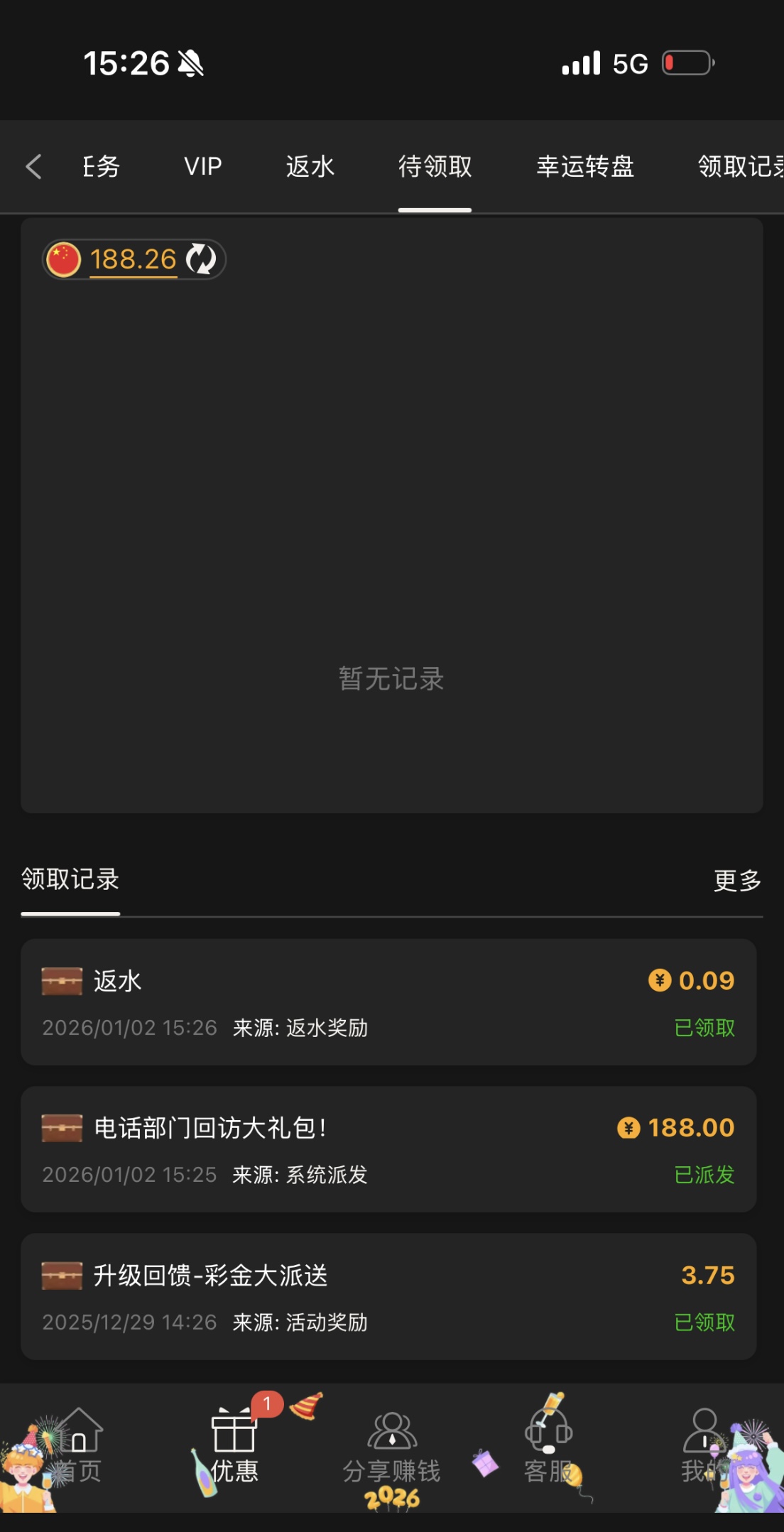The height and width of the screenshot is (1532, 784).
Task: Tap the treasure chest icon on 返水 record
Action: click(60, 980)
